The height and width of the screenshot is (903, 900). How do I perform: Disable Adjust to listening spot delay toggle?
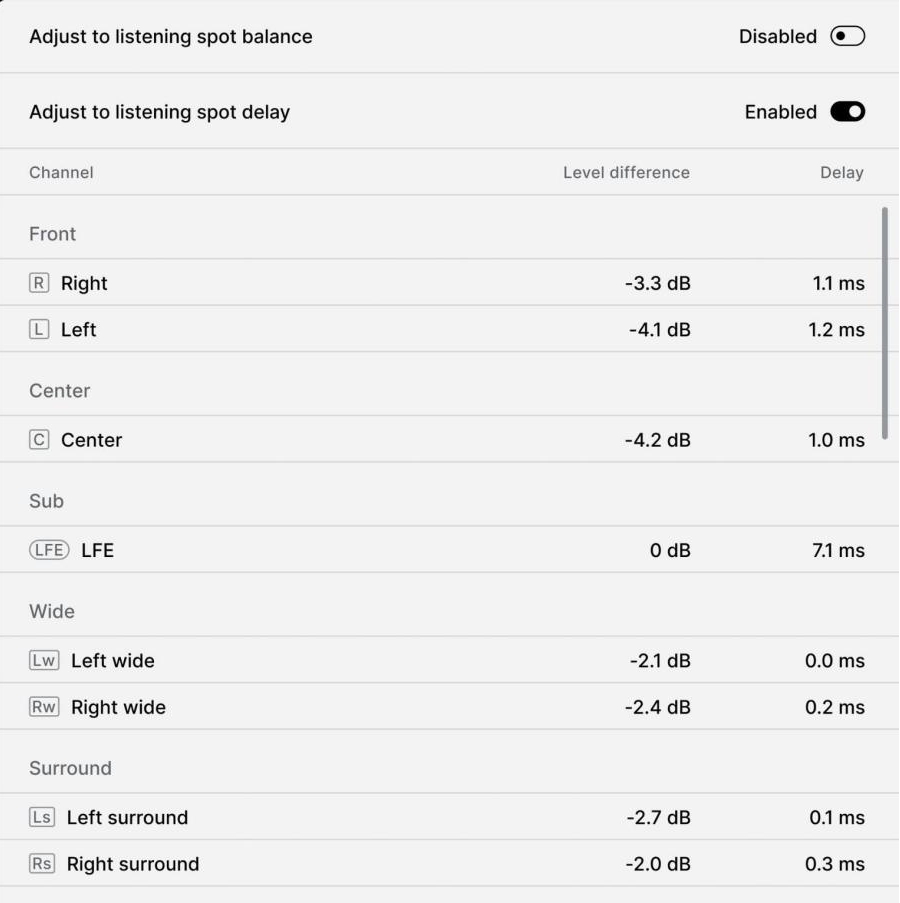[847, 112]
